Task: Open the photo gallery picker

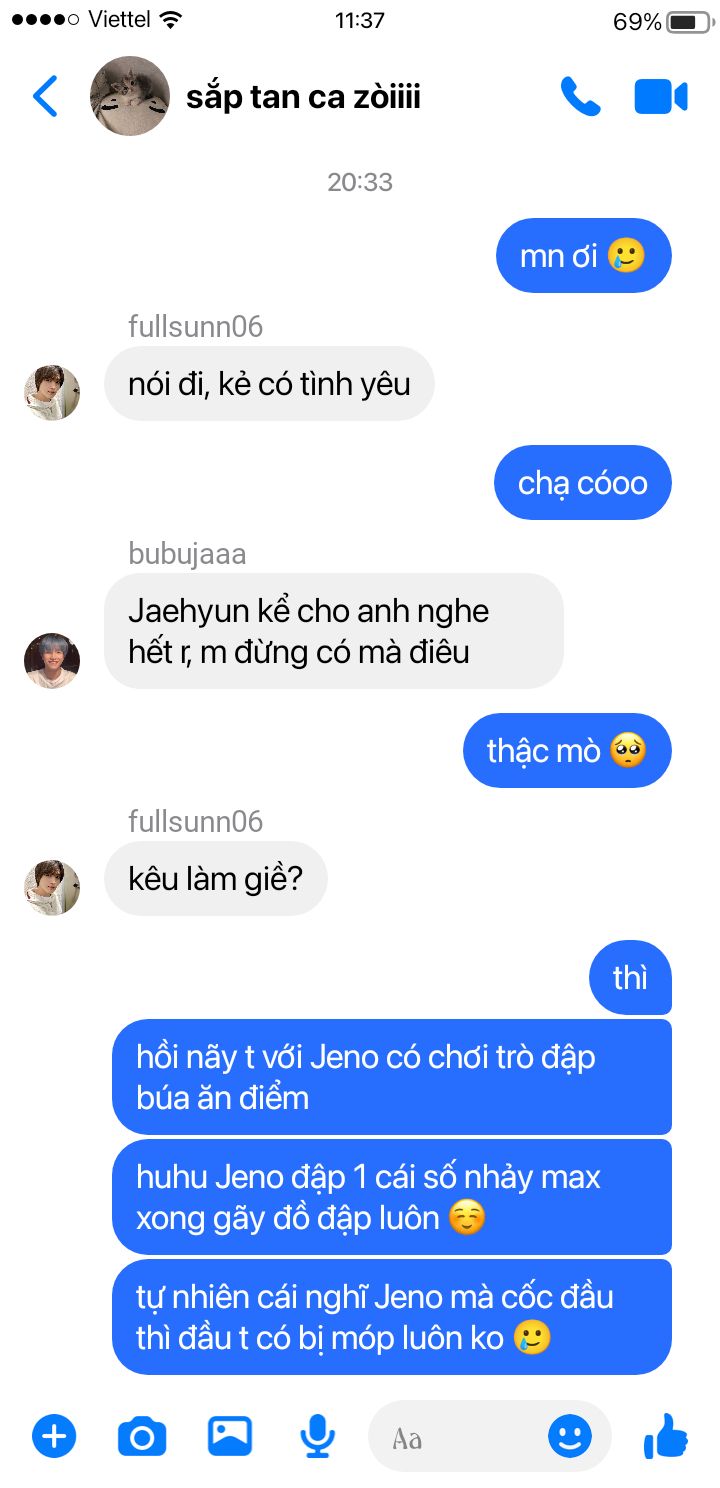Action: point(230,1437)
